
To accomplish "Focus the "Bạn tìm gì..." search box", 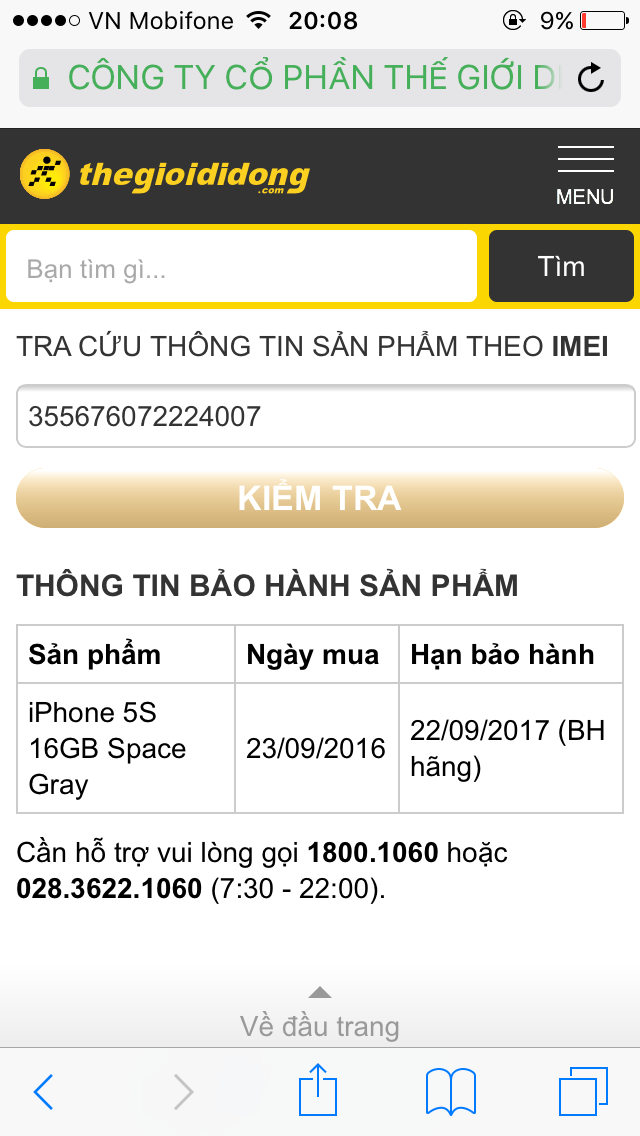I will [x=241, y=267].
